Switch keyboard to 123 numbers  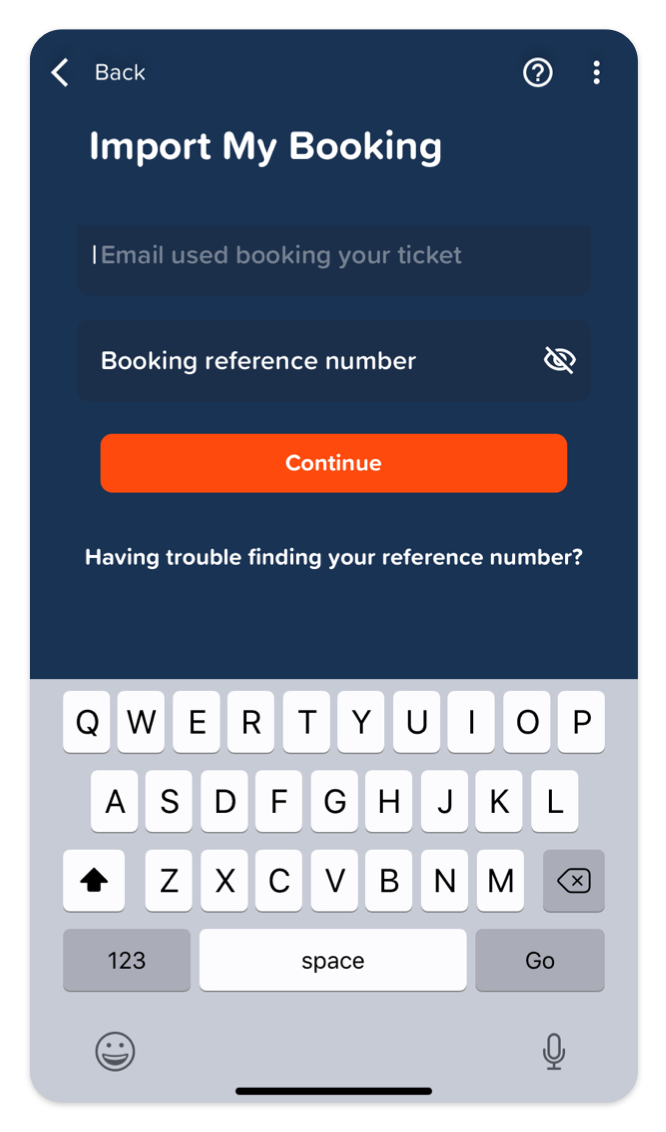pyautogui.click(x=127, y=960)
